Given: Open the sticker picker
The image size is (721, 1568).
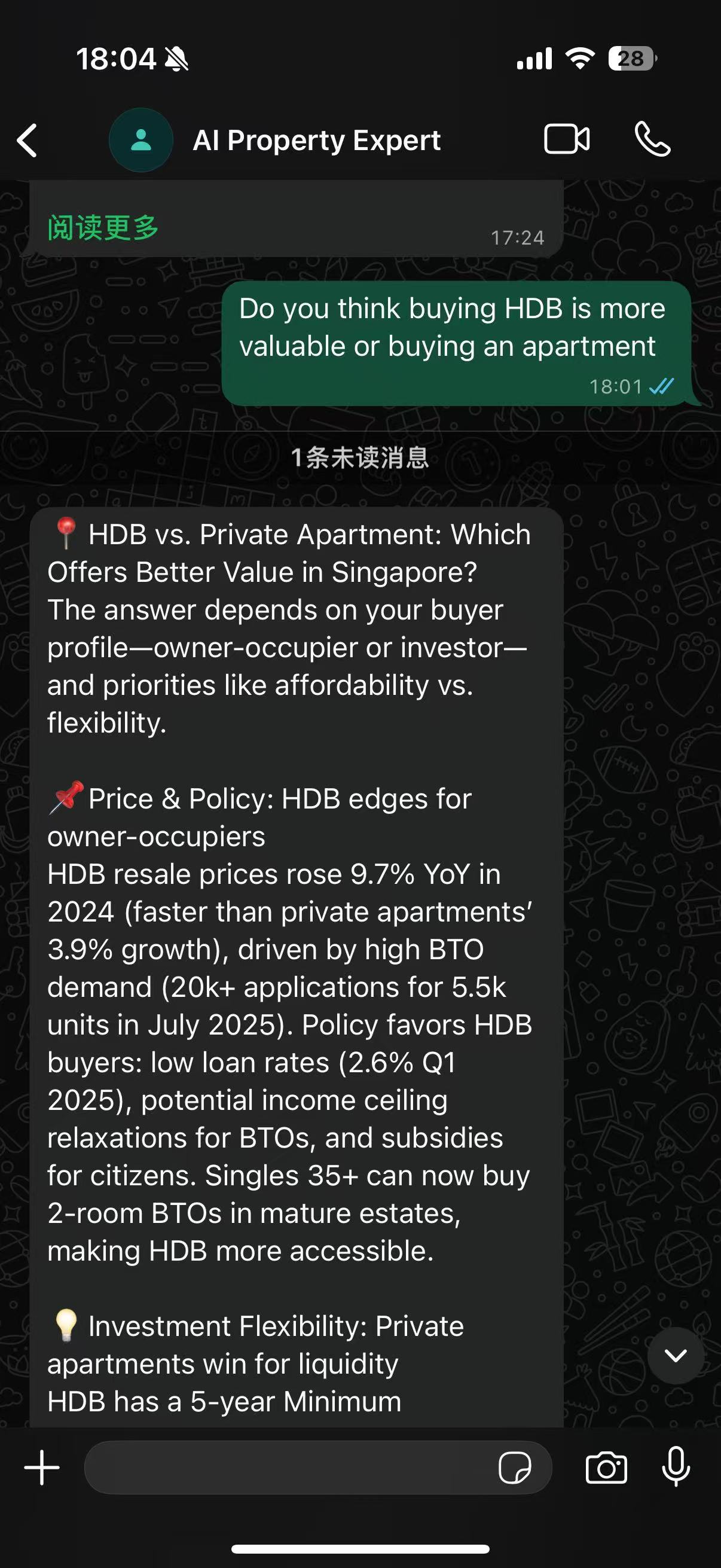Looking at the screenshot, I should point(515,1469).
